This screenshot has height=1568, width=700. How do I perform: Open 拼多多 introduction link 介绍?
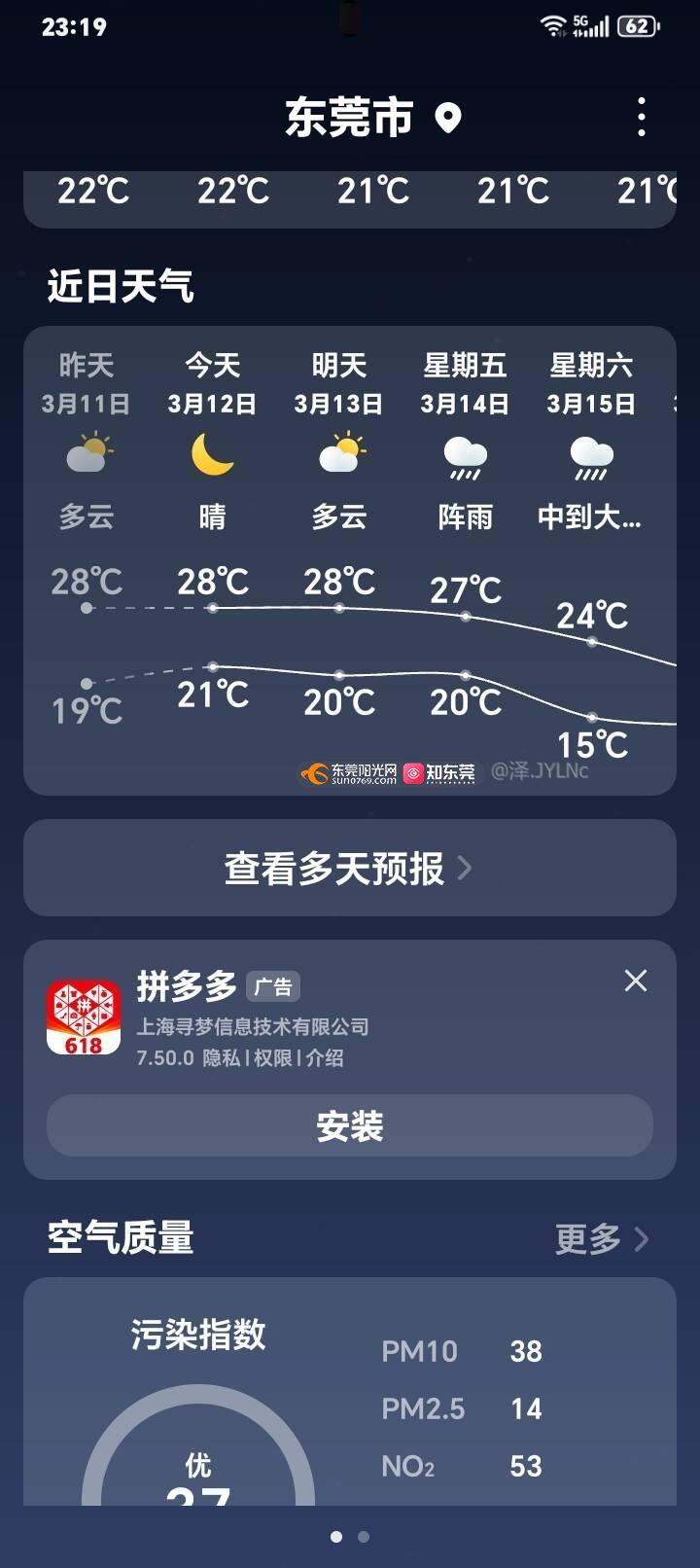[x=325, y=1058]
